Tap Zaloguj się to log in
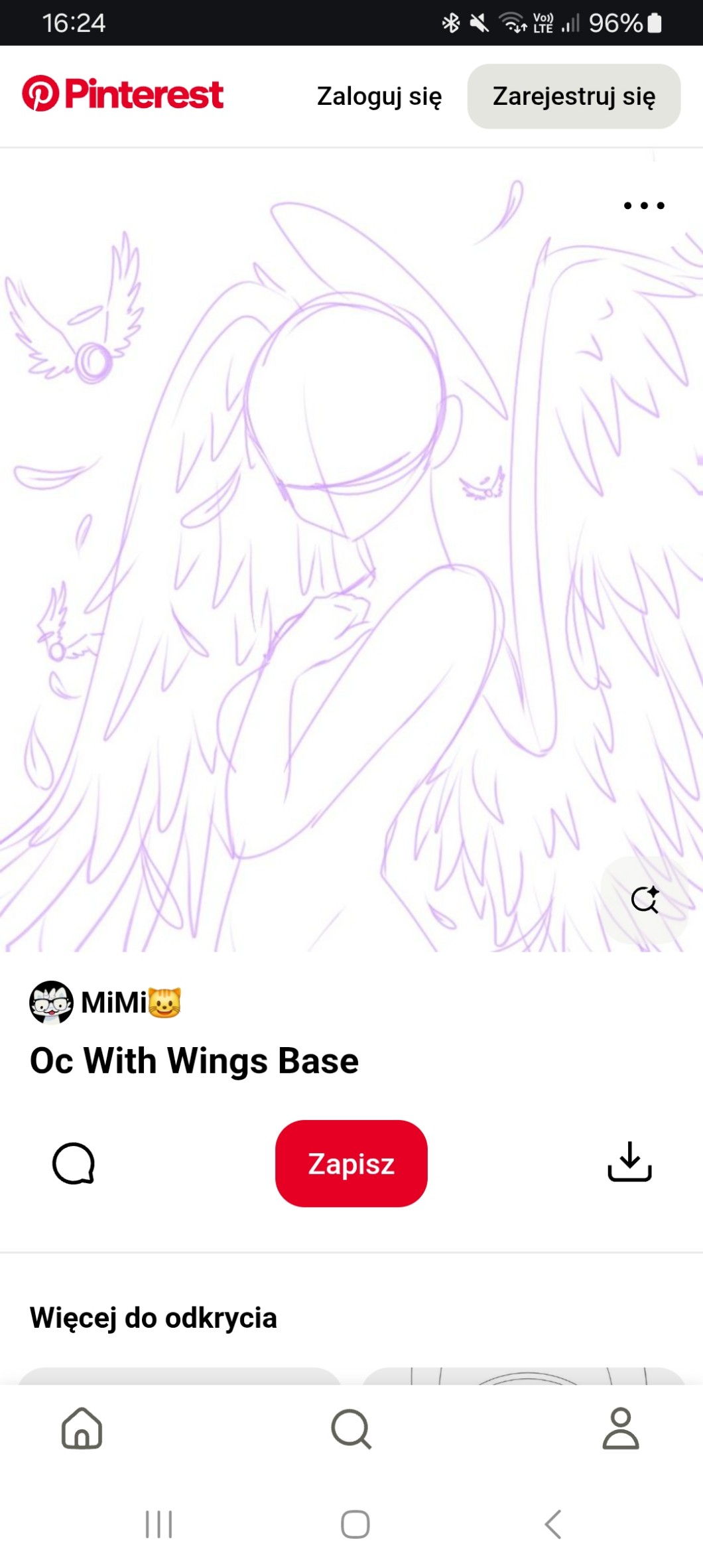 coord(379,96)
